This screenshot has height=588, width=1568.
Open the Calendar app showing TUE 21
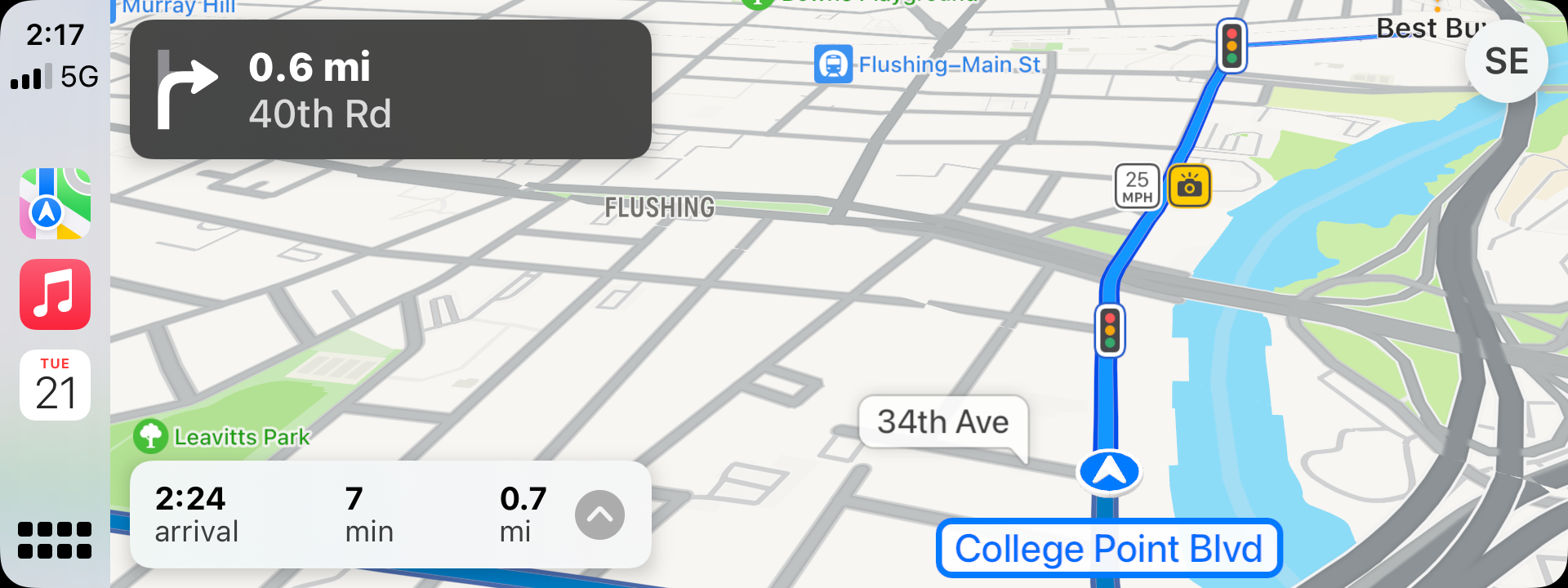click(x=55, y=385)
